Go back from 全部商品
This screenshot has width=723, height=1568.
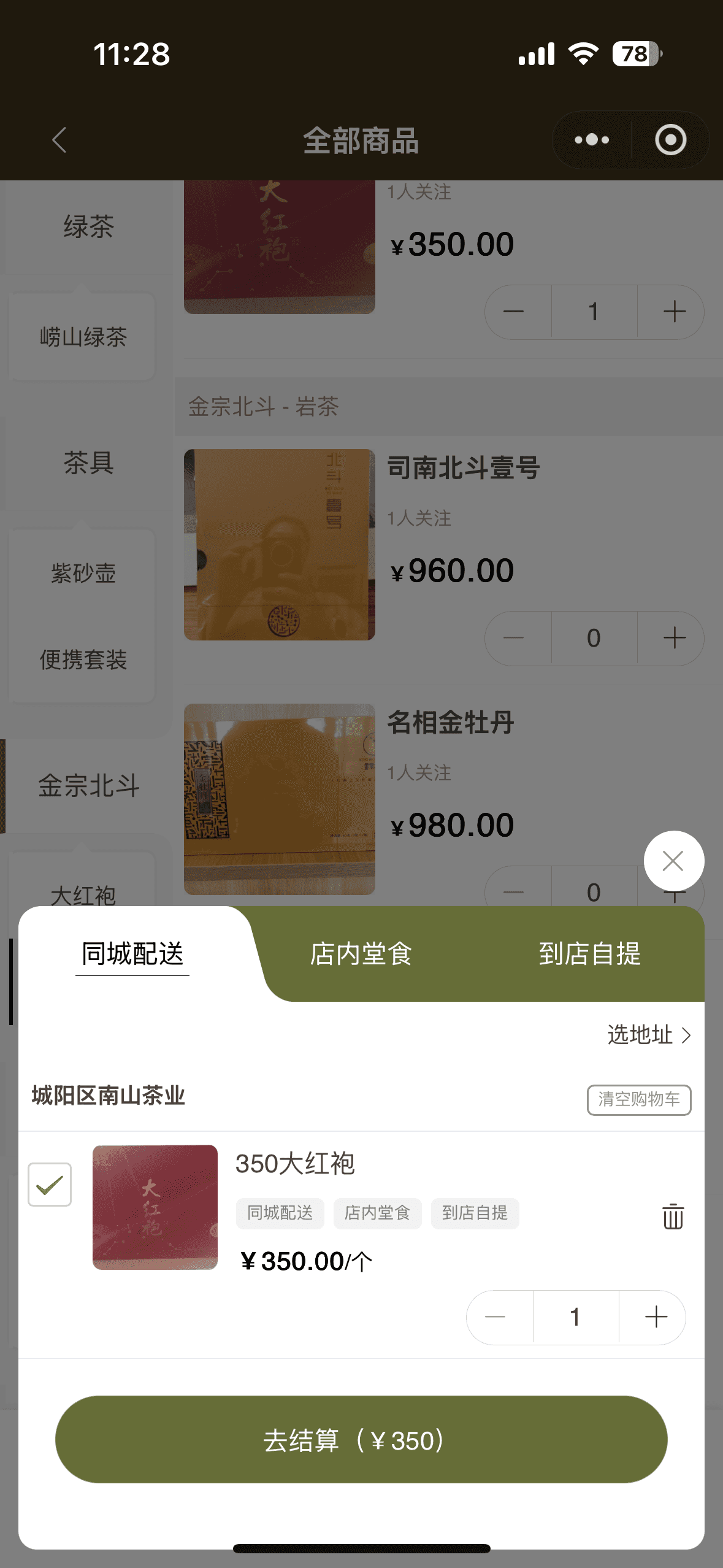coord(59,140)
